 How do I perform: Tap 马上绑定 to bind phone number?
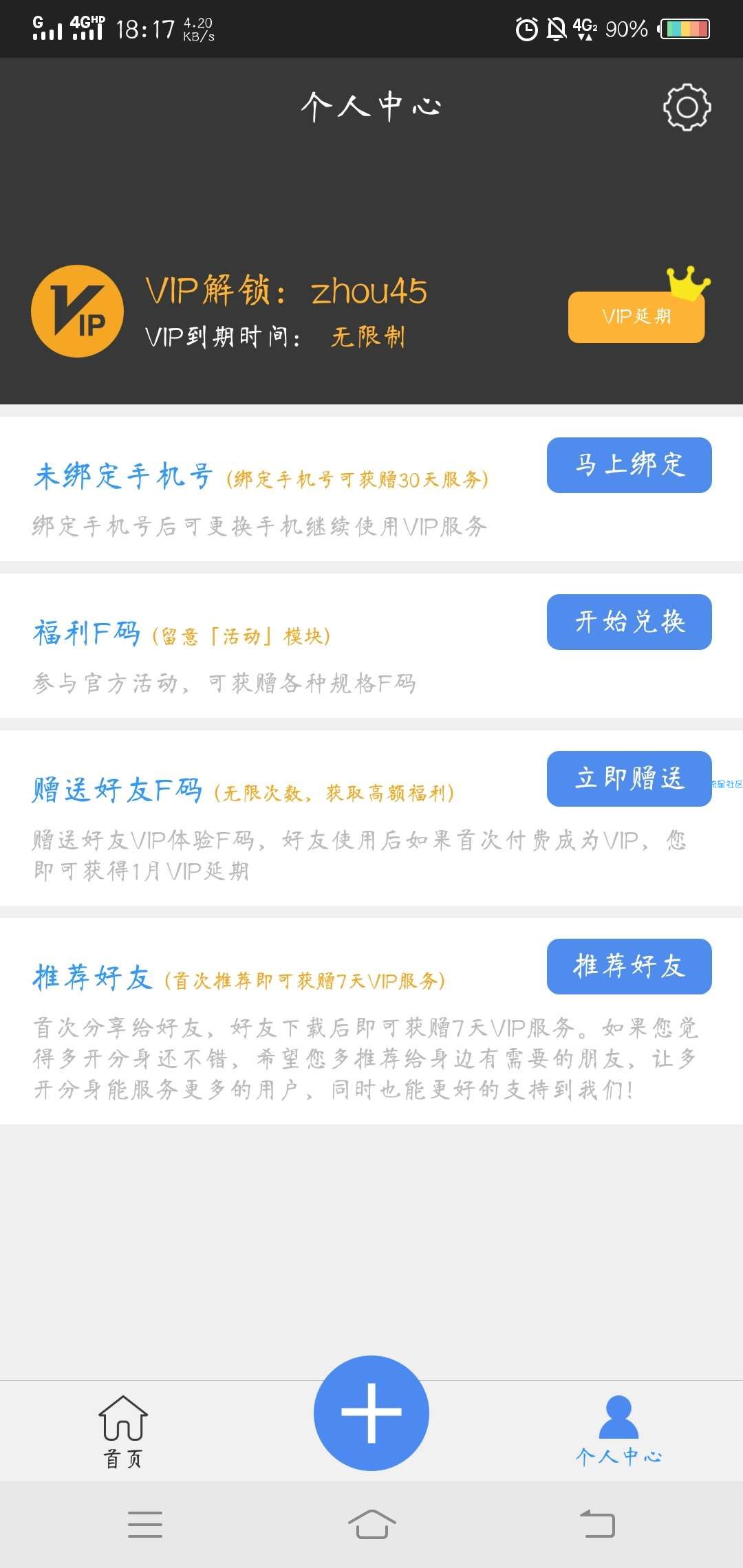[629, 466]
